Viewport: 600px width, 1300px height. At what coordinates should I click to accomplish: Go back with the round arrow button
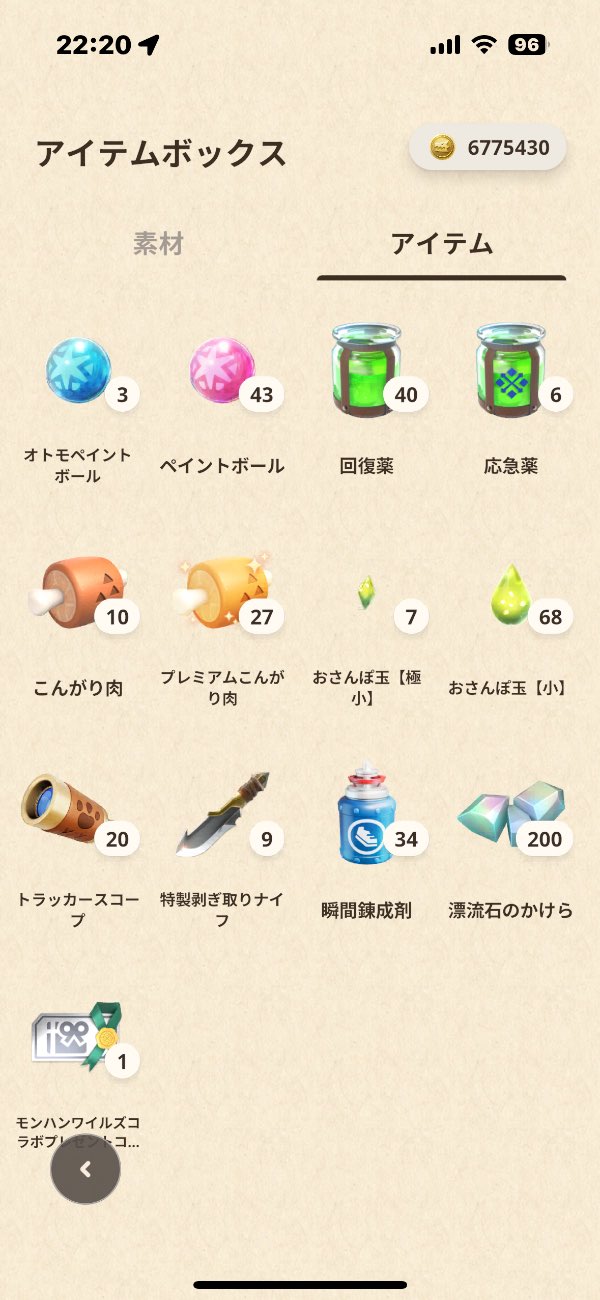point(85,1169)
